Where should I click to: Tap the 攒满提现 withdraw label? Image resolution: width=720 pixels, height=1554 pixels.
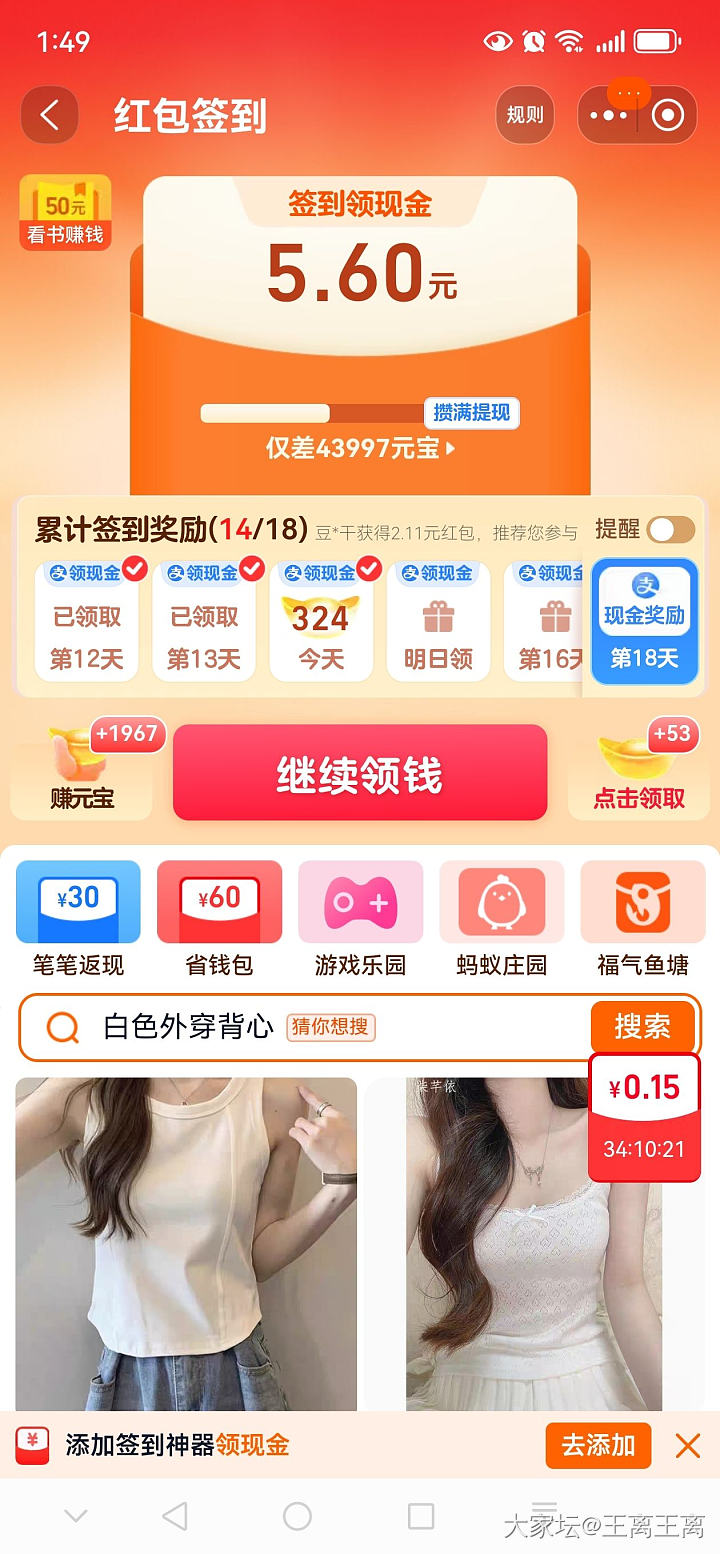[x=471, y=412]
